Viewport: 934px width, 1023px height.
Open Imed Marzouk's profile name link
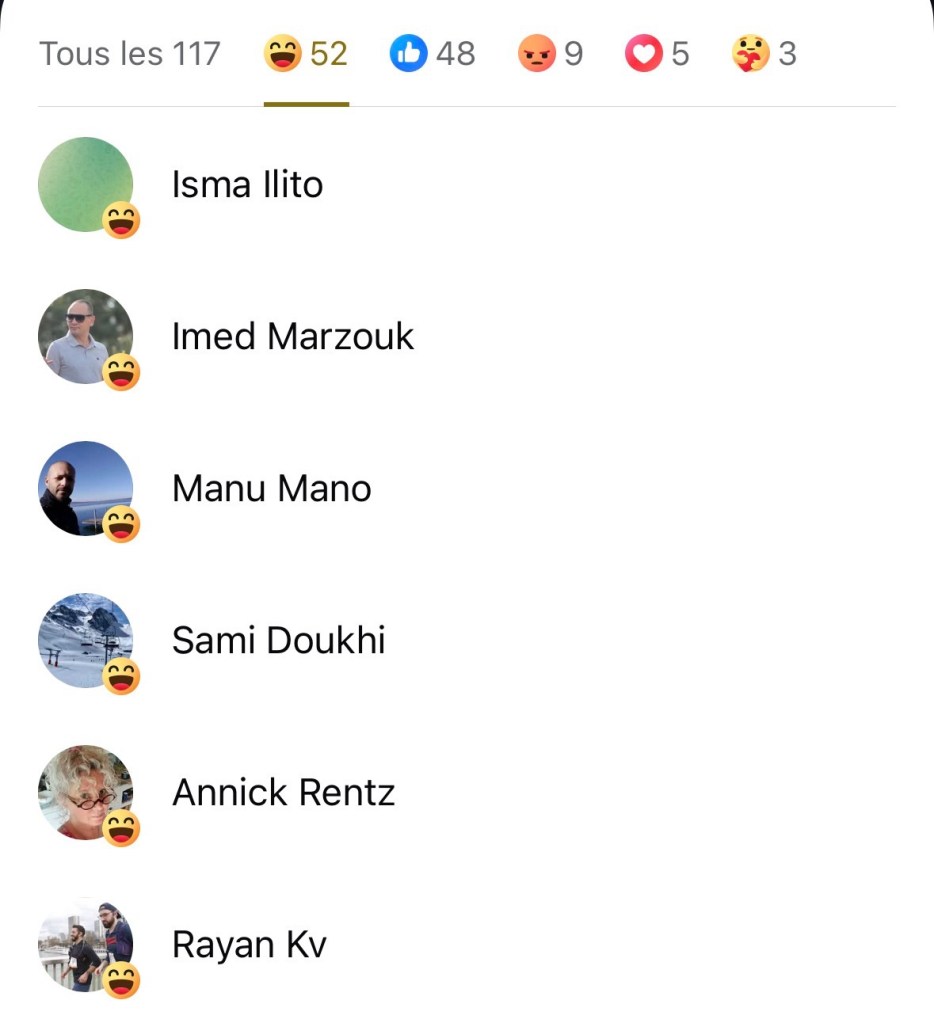293,336
